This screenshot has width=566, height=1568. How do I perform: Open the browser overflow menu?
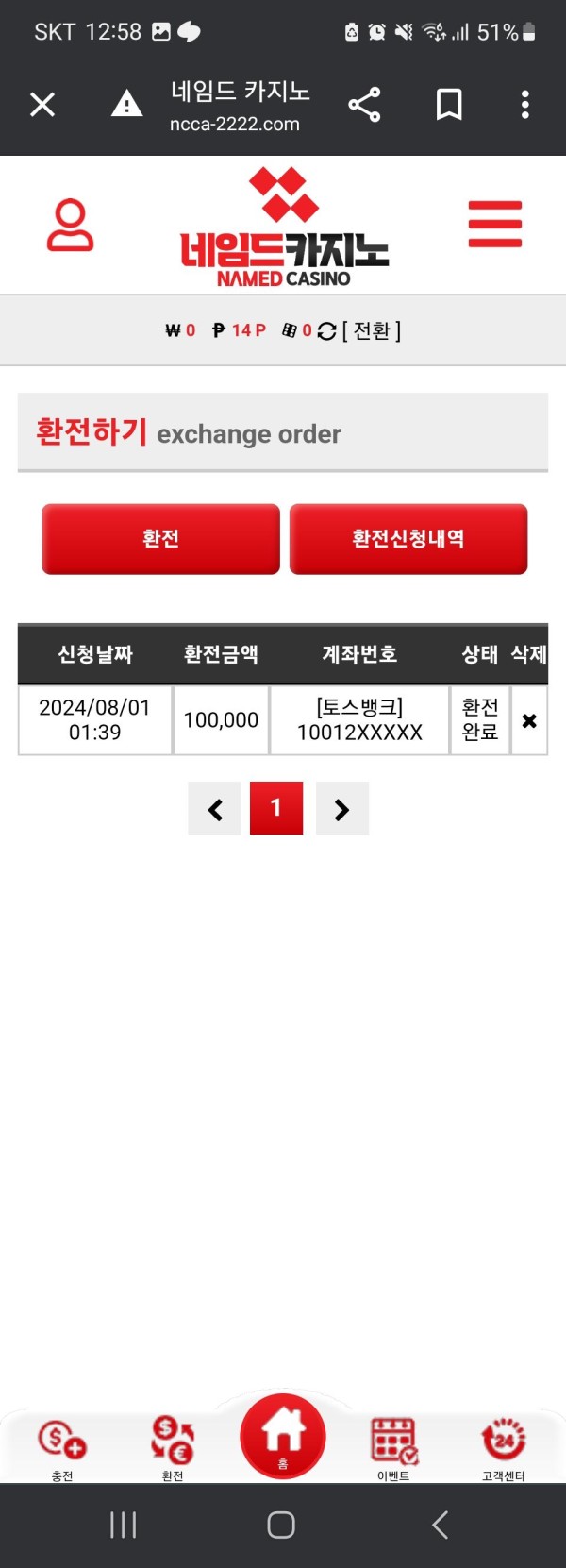tap(524, 104)
